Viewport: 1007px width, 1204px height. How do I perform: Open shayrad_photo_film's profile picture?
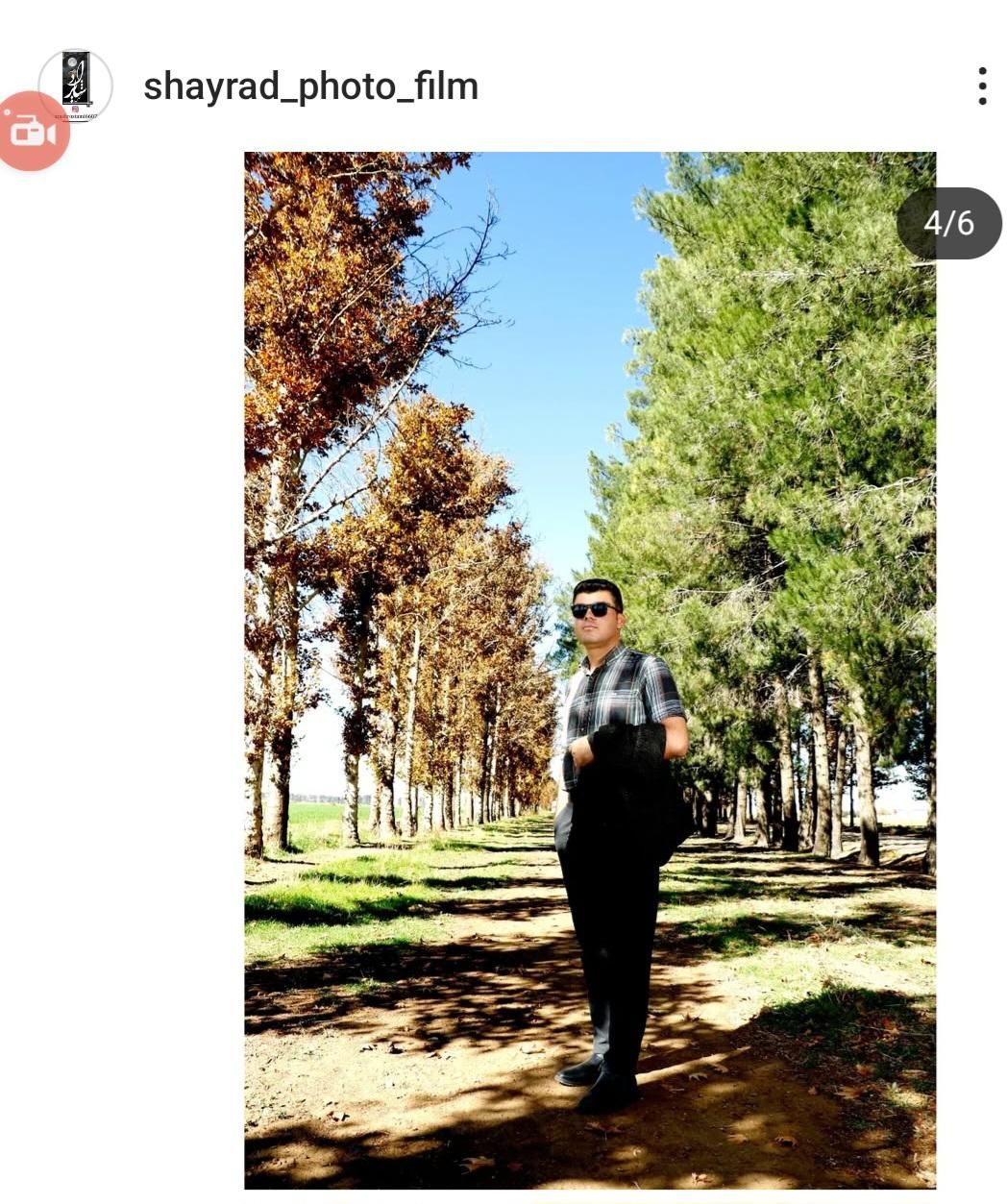pos(75,86)
